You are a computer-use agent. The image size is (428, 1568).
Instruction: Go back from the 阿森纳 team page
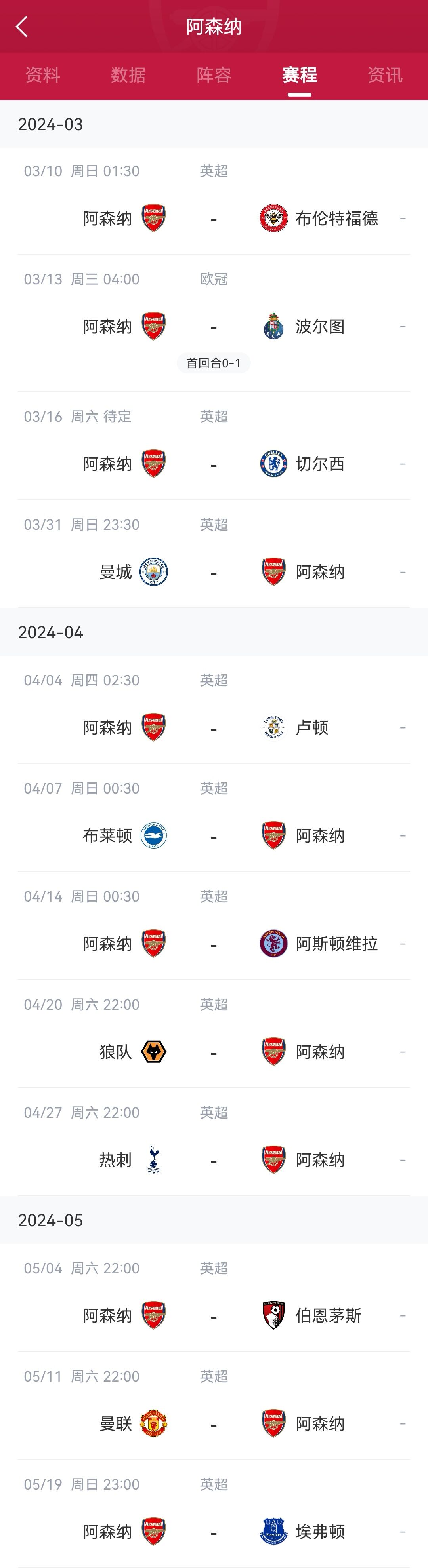pos(22,27)
